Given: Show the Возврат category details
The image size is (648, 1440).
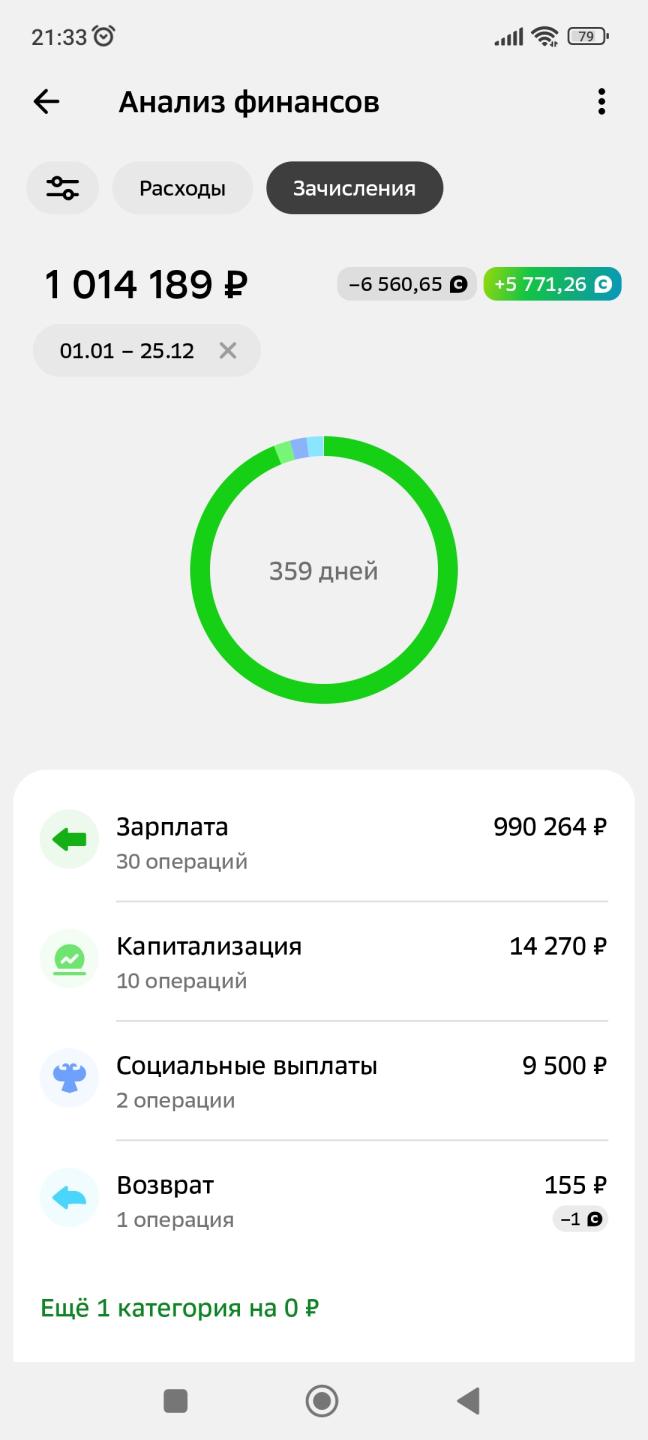Looking at the screenshot, I should point(324,1200).
